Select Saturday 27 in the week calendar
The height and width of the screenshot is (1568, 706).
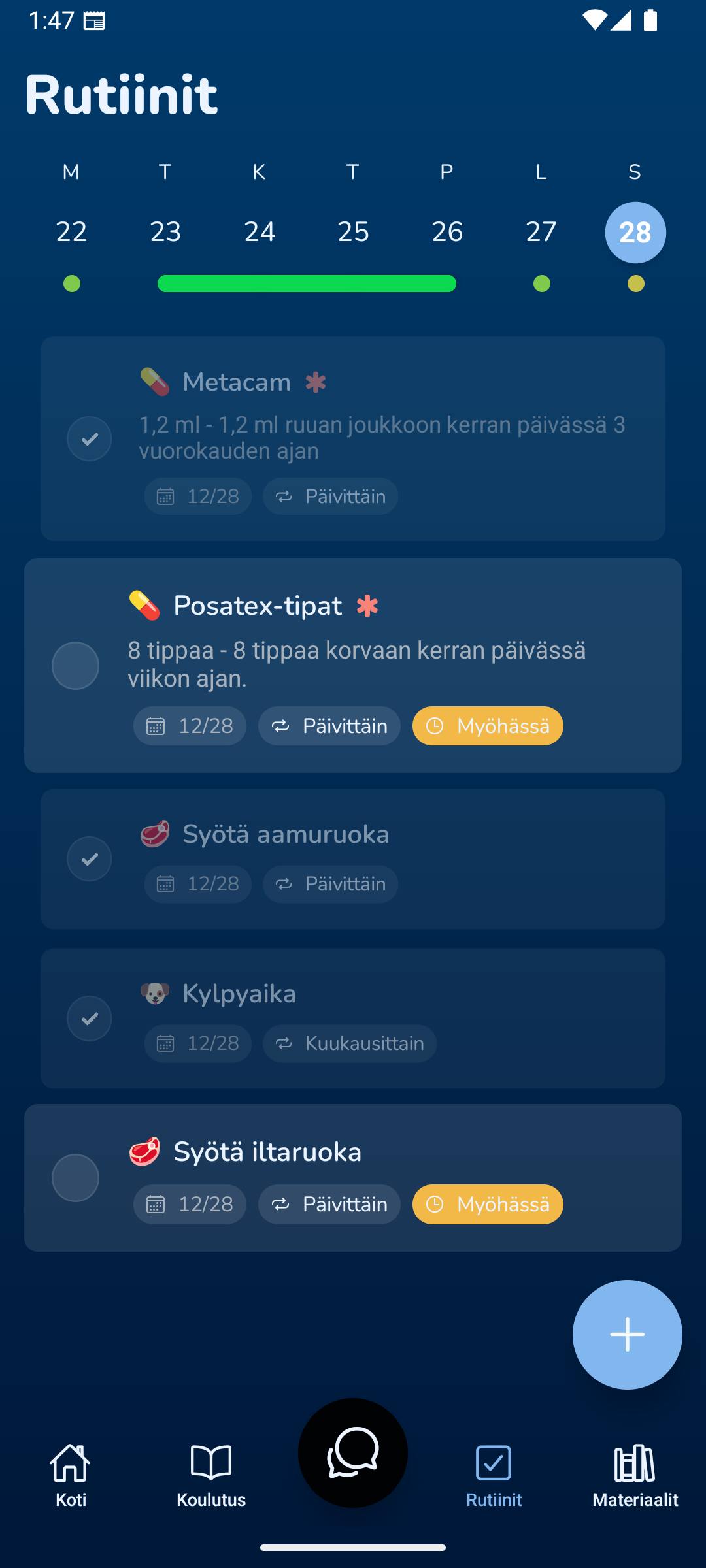point(540,232)
